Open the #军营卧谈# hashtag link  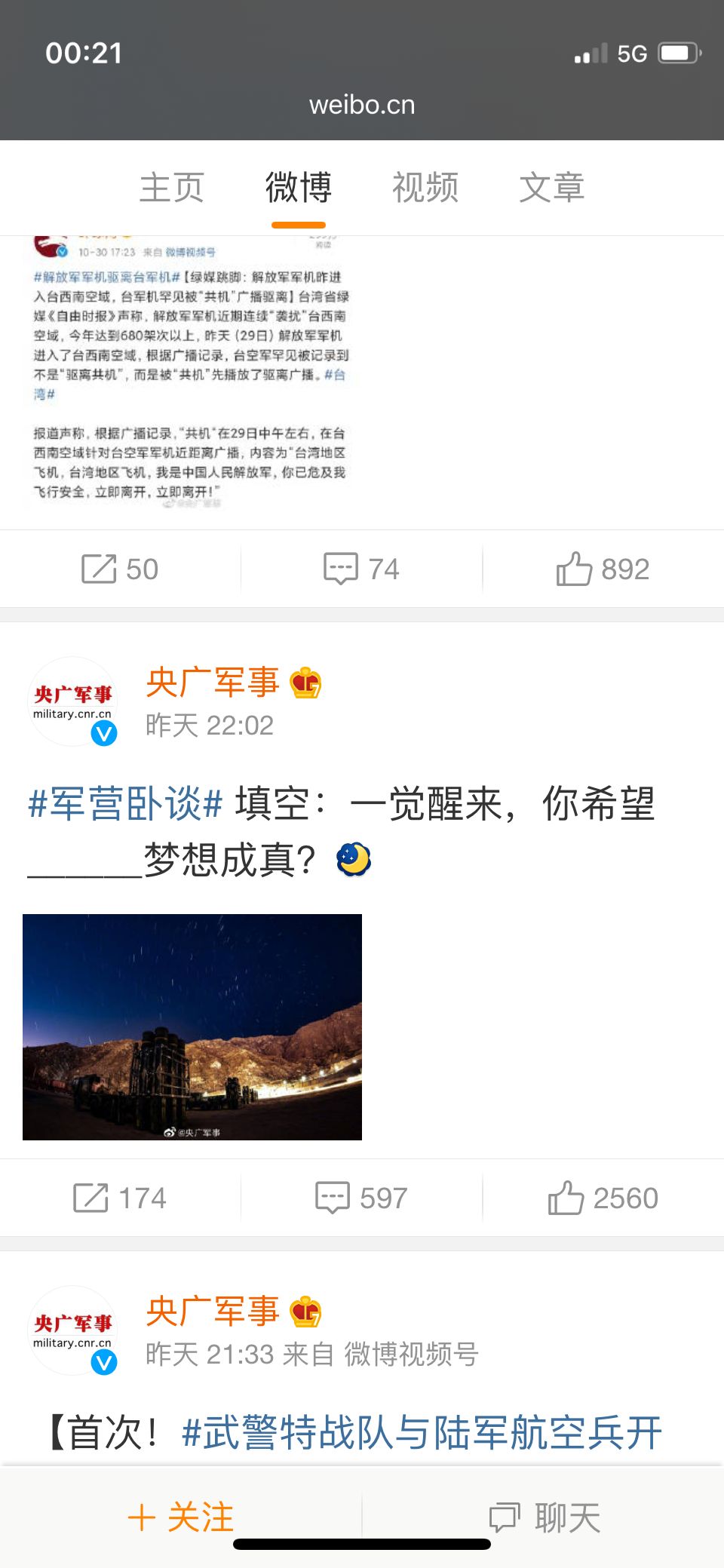(x=125, y=803)
